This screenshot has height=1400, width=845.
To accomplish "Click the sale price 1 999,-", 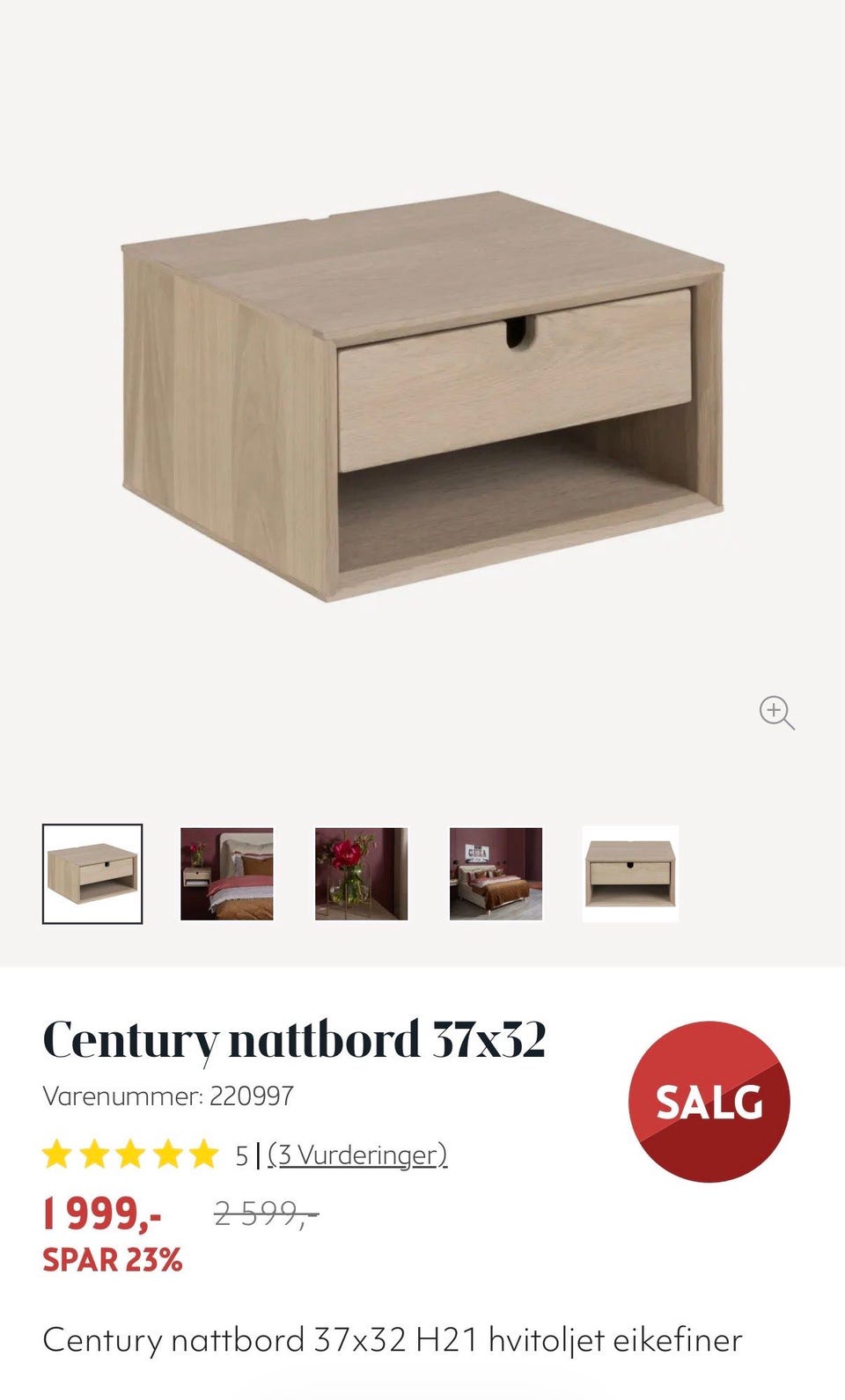I will pos(103,1214).
